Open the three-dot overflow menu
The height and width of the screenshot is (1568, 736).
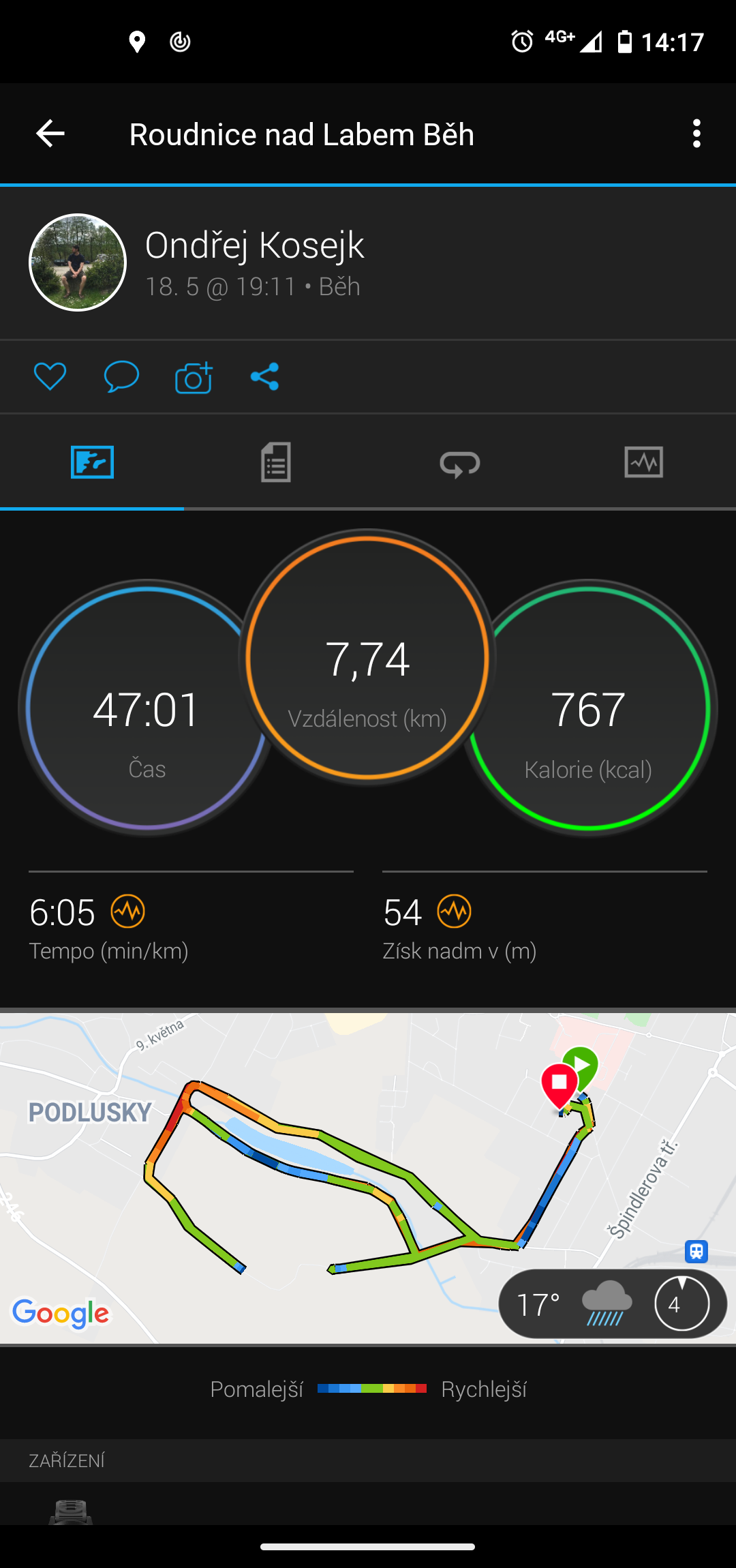(696, 133)
